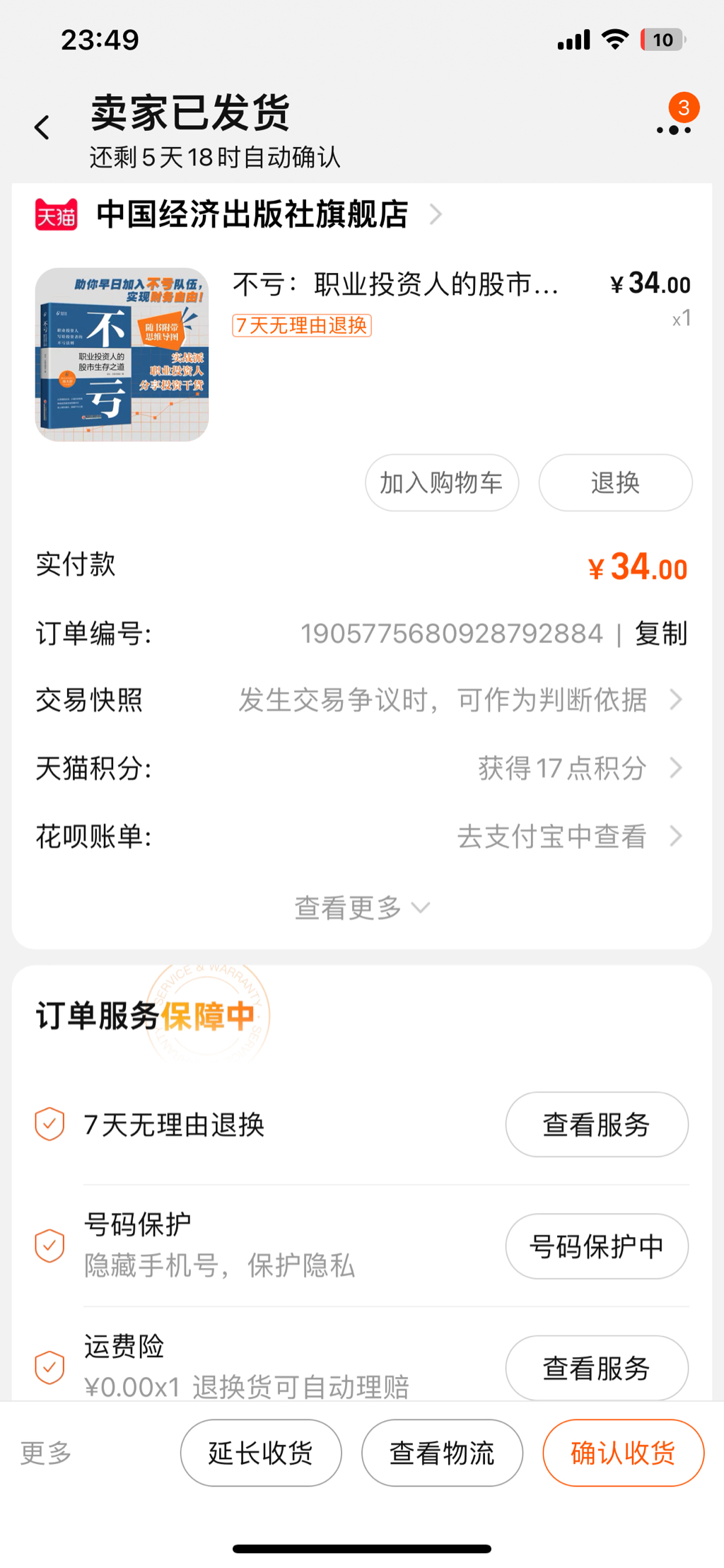Tap 退换 to request return or exchange
This screenshot has width=724, height=1568.
tap(615, 483)
